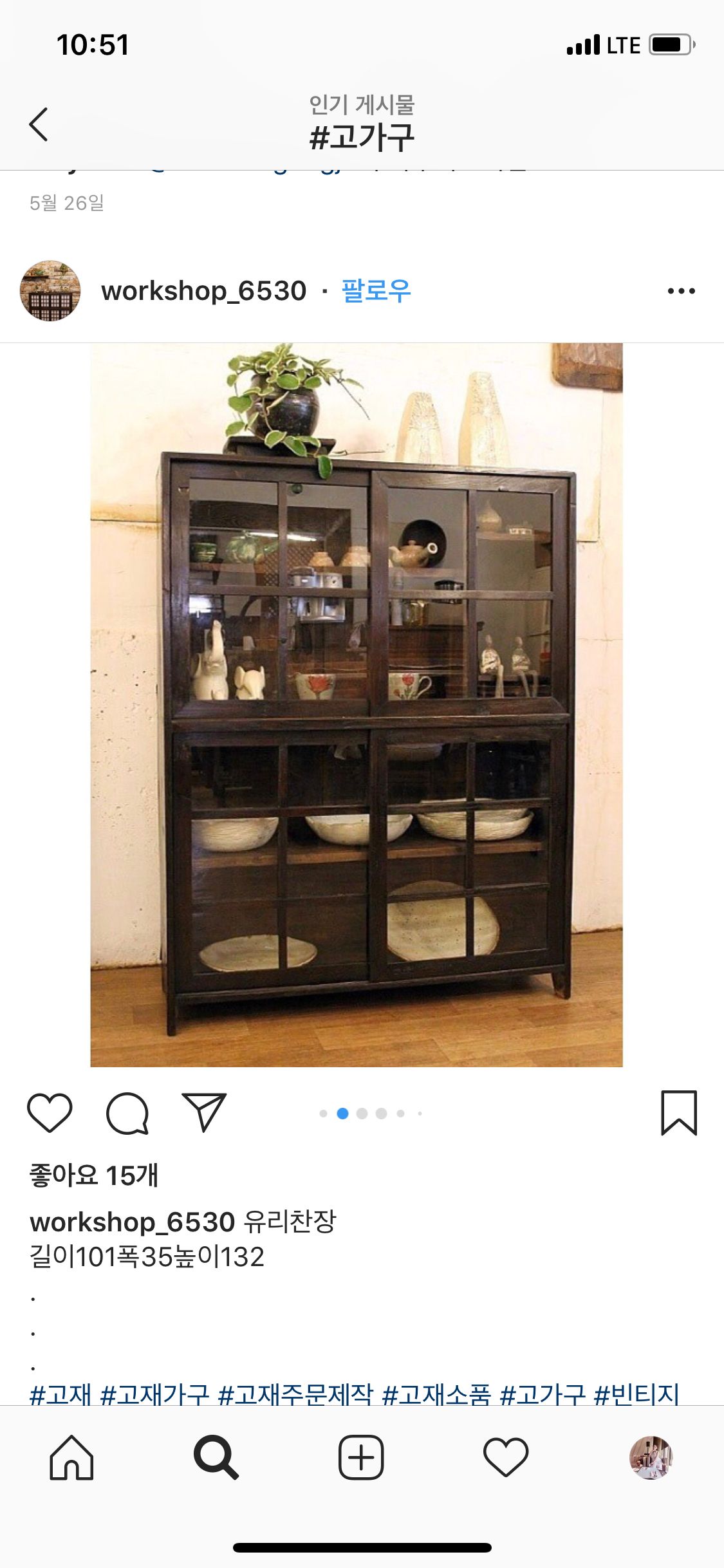
Task: Share the post via paper plane icon
Action: point(204,1112)
